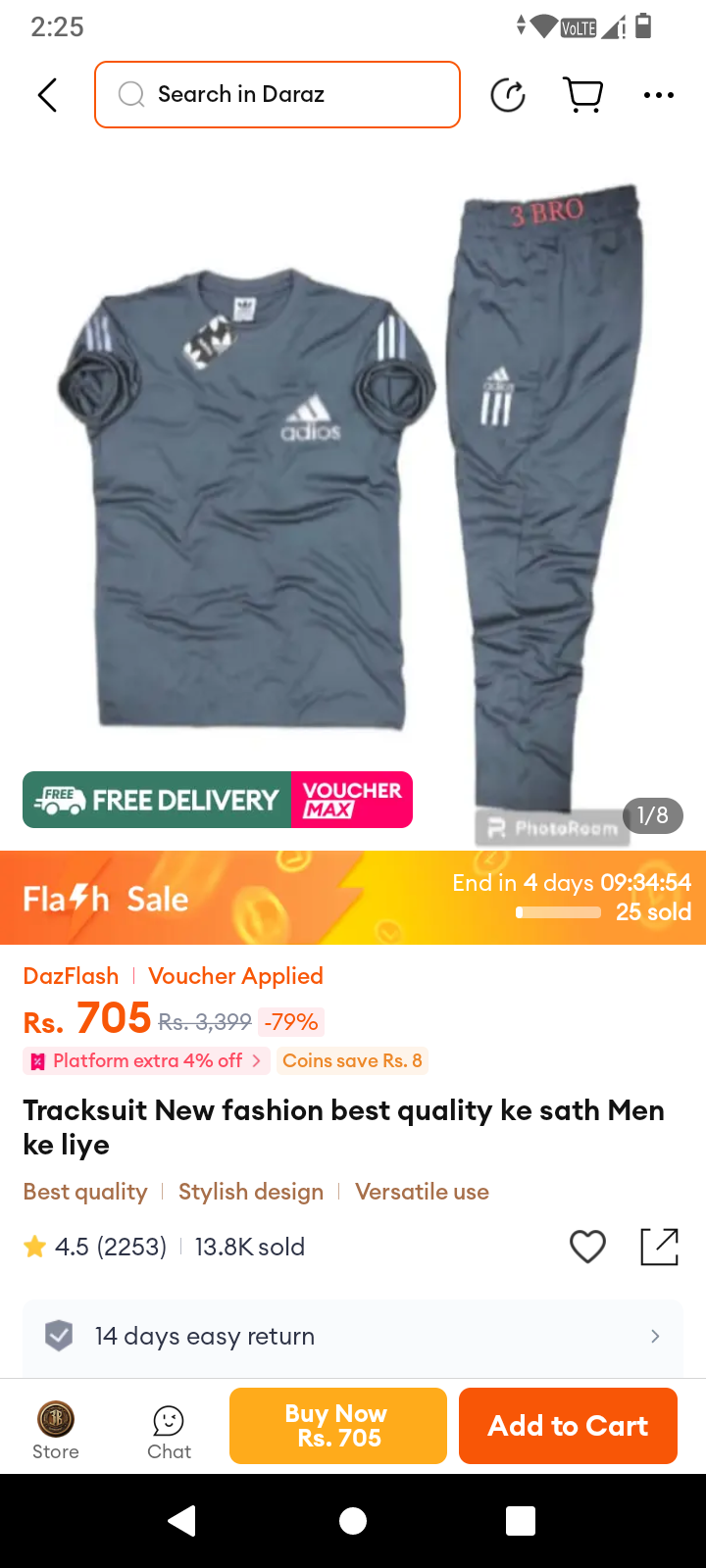The width and height of the screenshot is (706, 1568).
Task: Open Platform extra 4% off voucher
Action: point(147,1060)
